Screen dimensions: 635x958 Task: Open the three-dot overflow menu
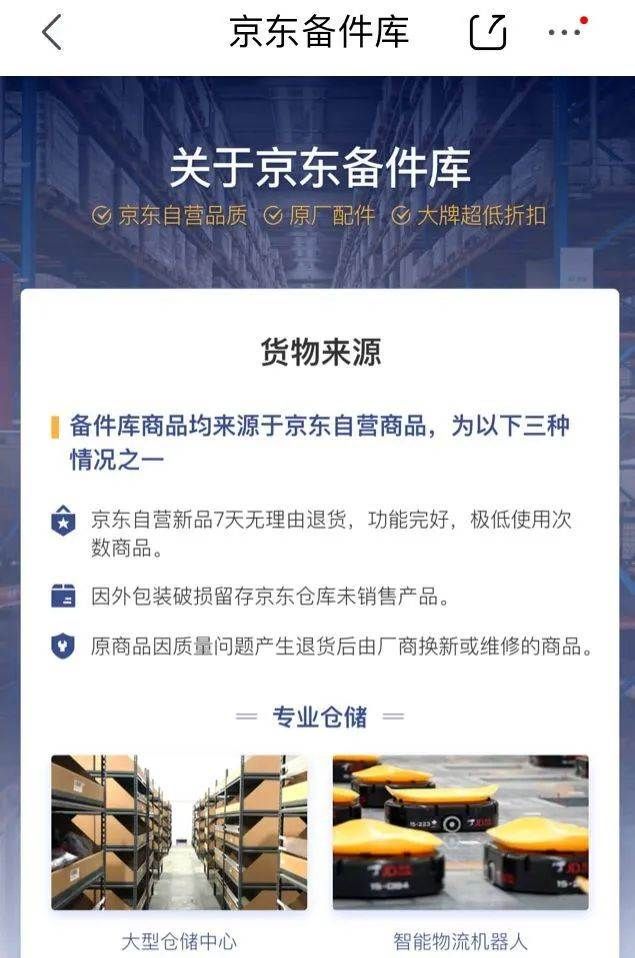point(564,33)
